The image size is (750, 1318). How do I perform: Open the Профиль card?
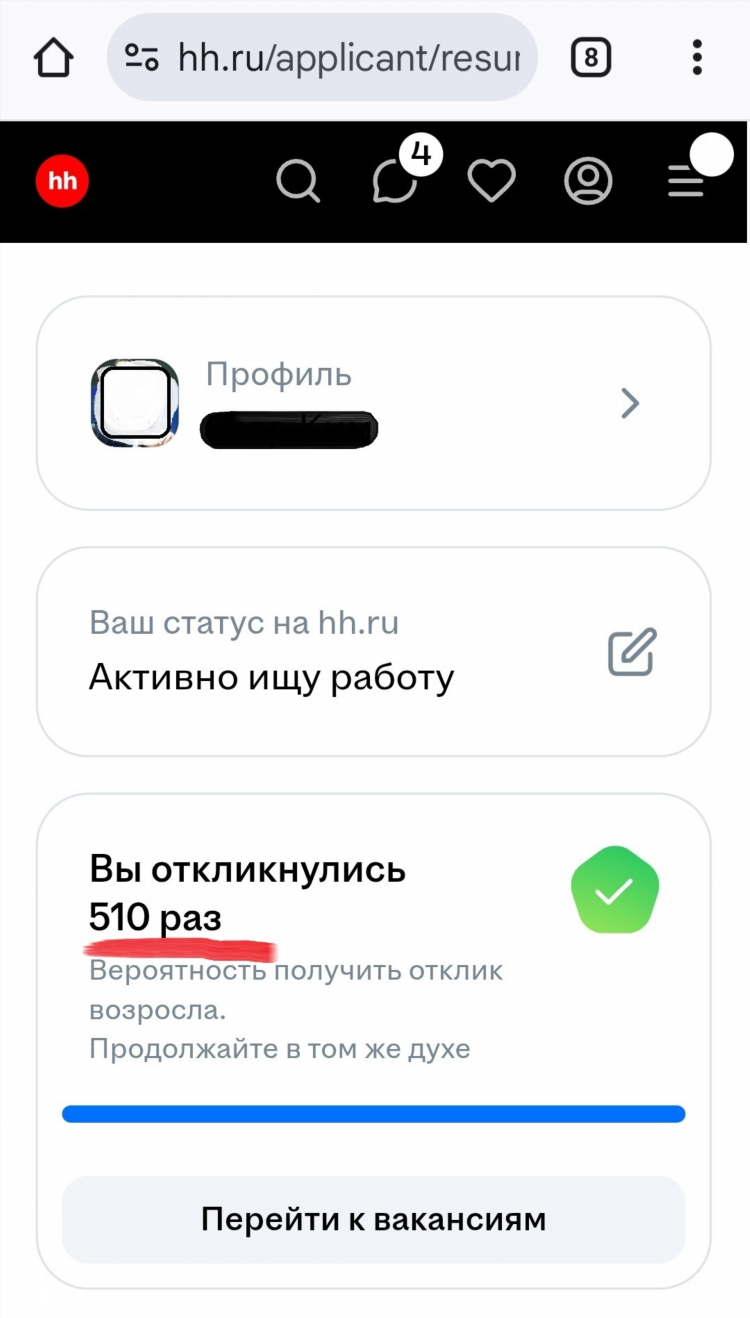coord(374,403)
